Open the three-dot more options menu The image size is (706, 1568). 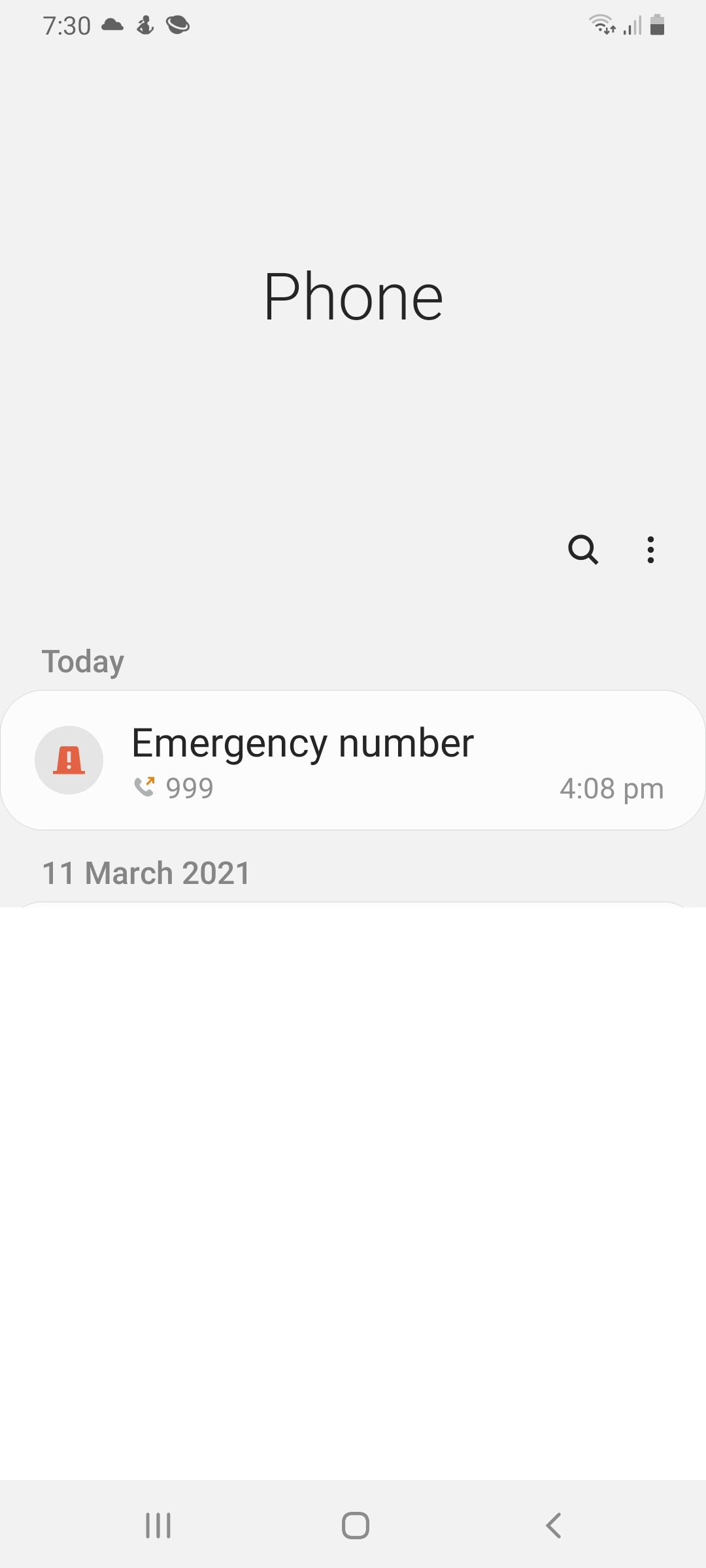point(650,549)
